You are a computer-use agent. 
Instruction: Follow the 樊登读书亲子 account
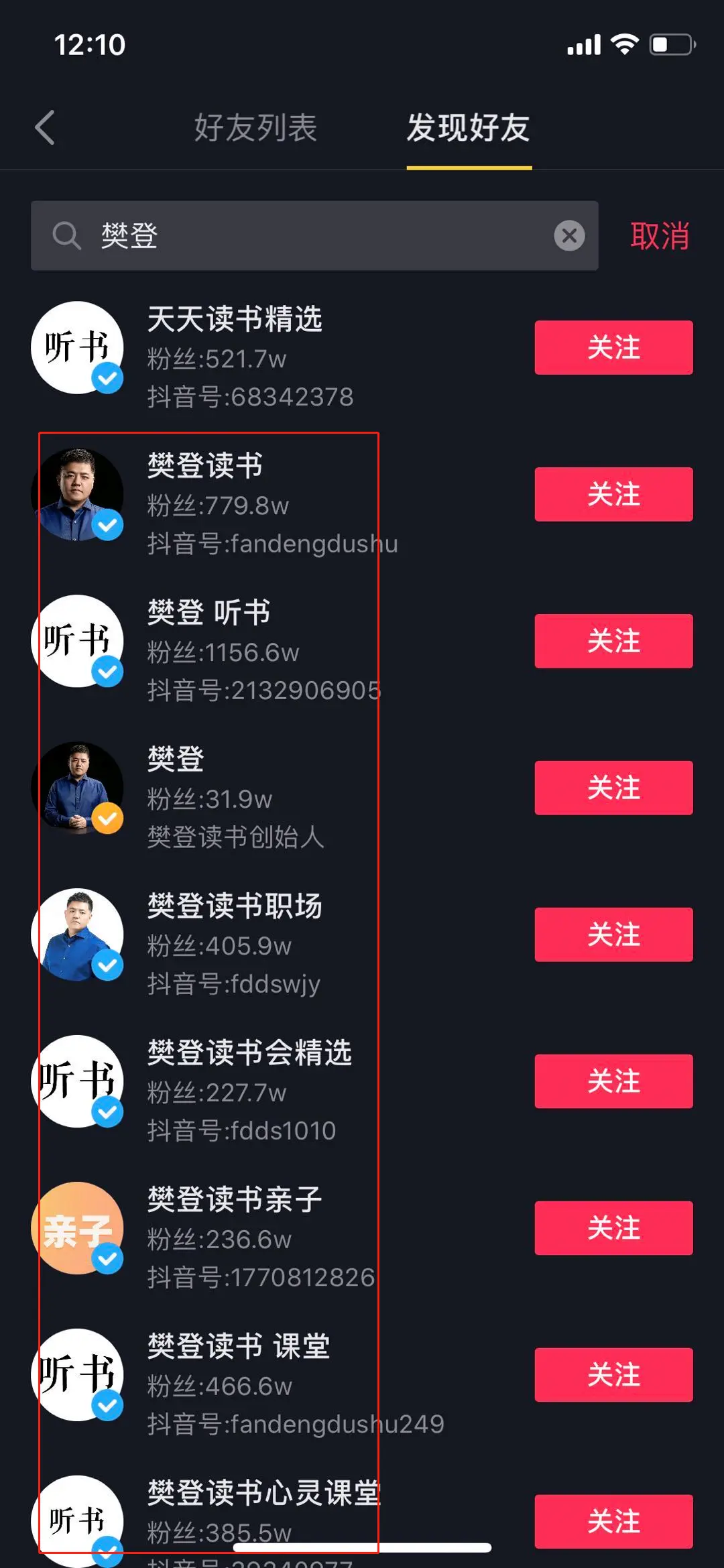(x=613, y=1228)
